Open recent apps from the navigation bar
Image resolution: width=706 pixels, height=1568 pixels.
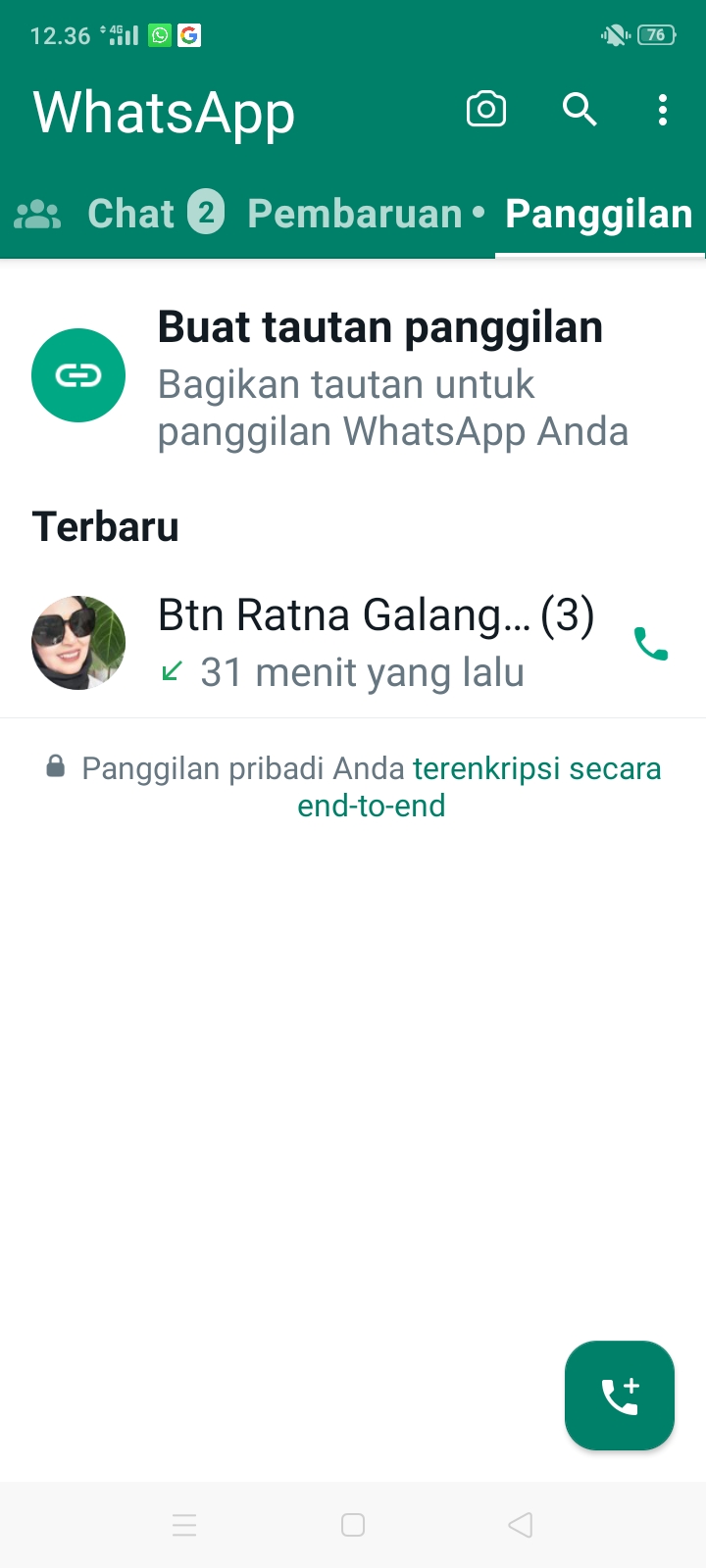[x=184, y=1525]
